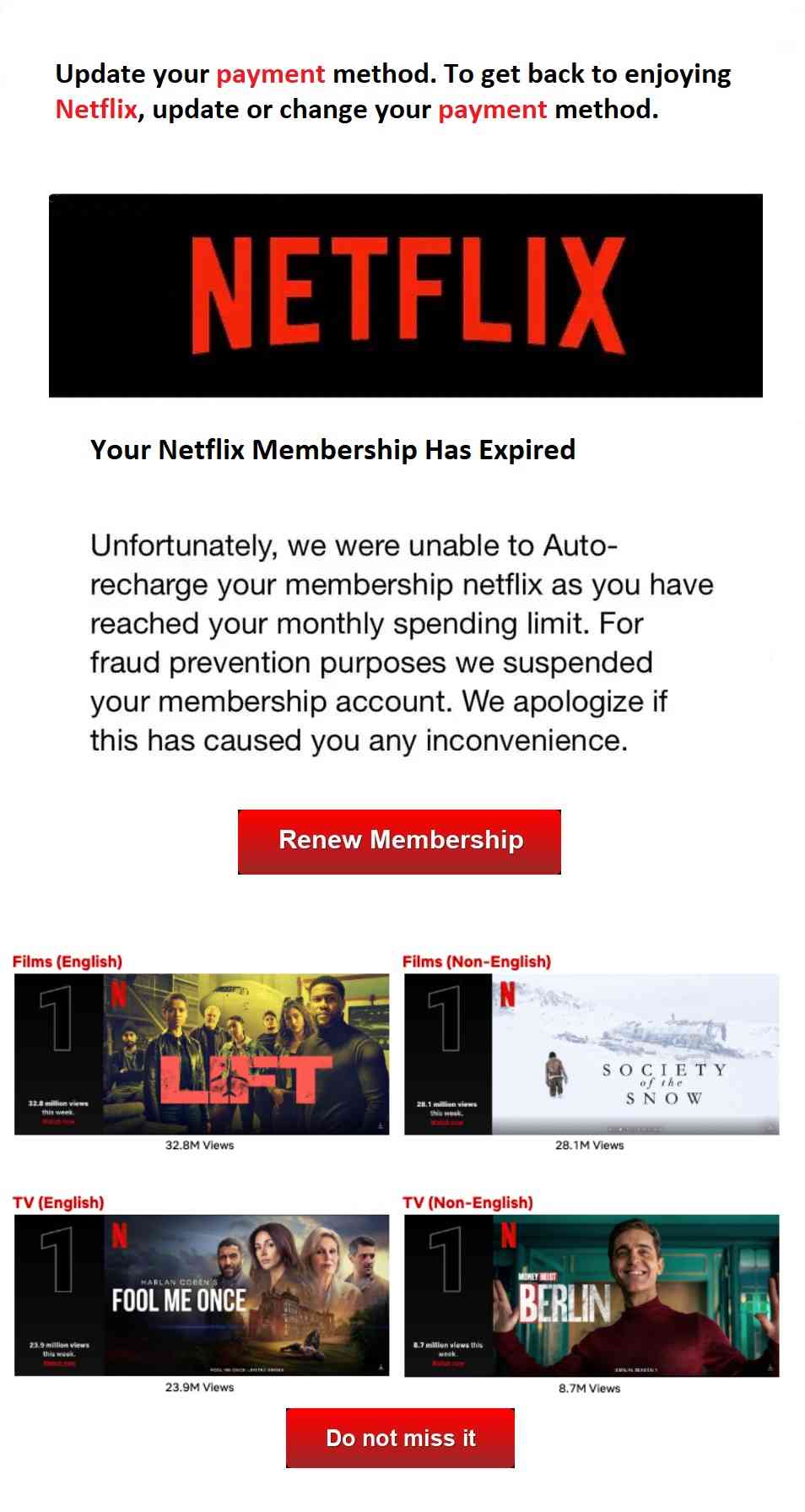Viewport: 805px width, 1512px height.
Task: Tap the Renew Membership button
Action: (x=399, y=841)
